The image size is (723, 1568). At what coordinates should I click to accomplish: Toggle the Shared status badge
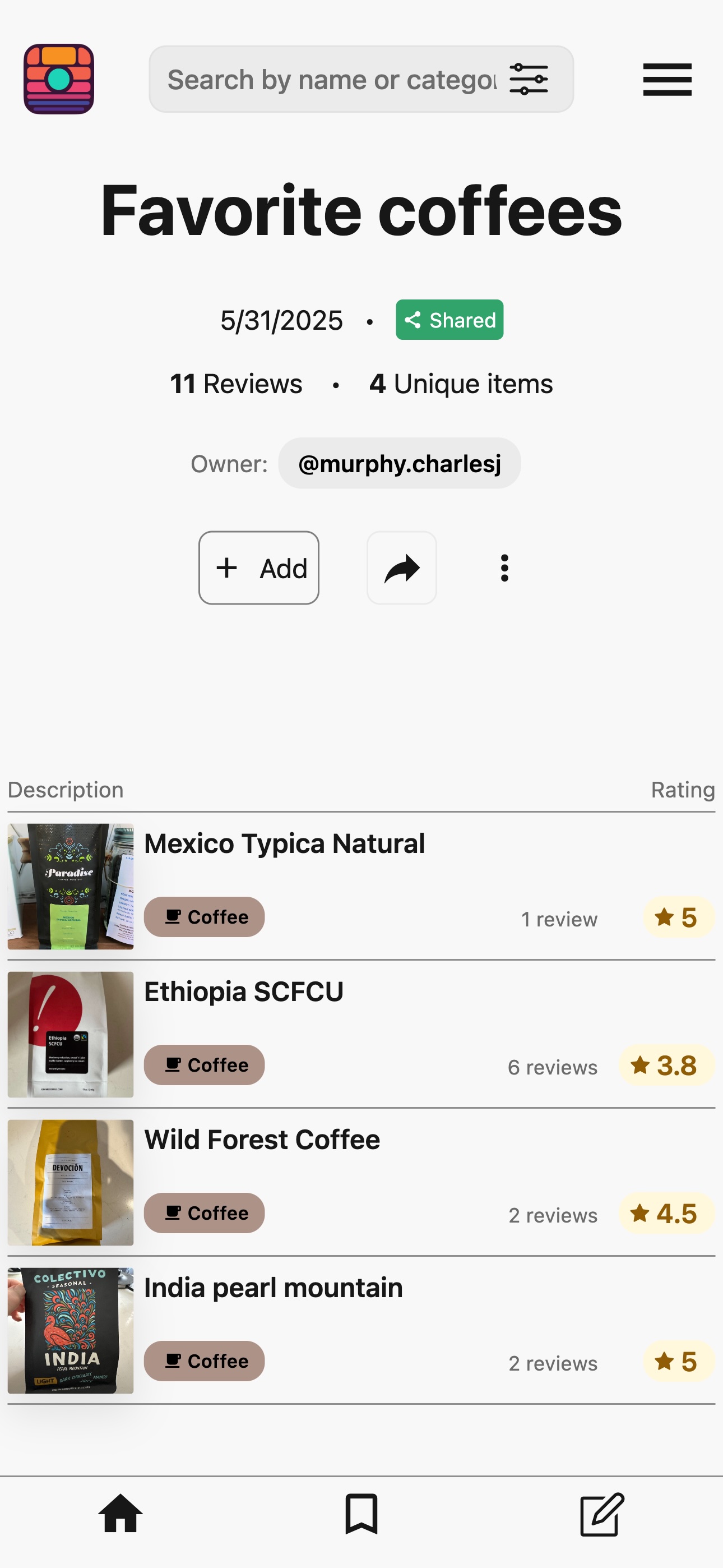tap(449, 320)
